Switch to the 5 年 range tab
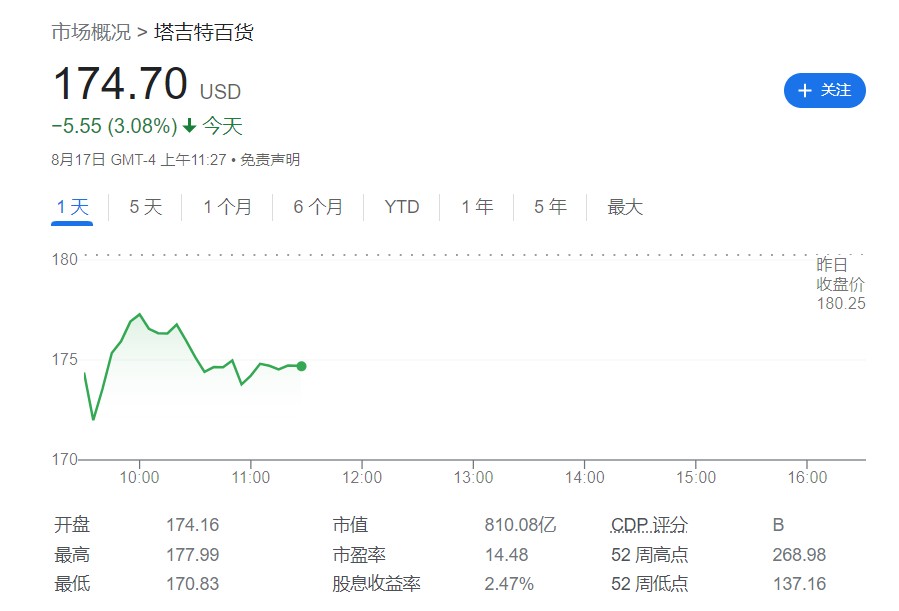 pyautogui.click(x=550, y=207)
